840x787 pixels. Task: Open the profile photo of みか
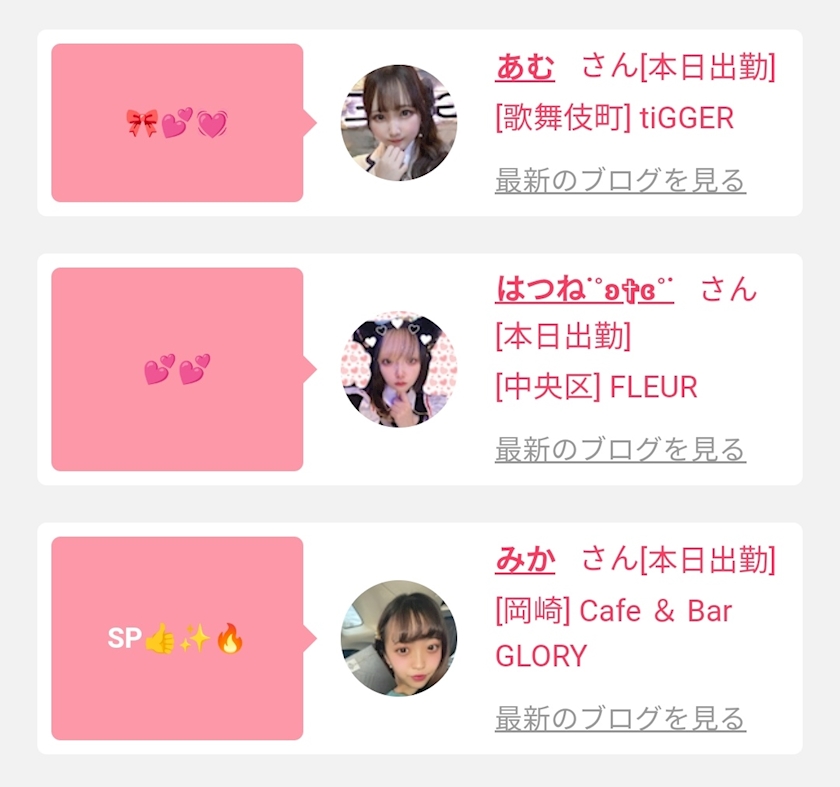click(399, 638)
